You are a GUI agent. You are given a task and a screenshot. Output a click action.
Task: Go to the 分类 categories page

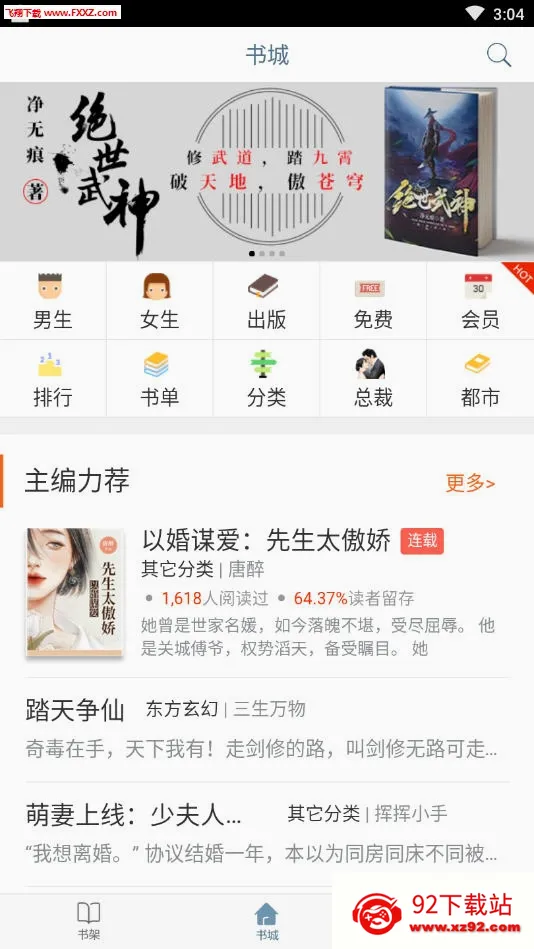coord(266,378)
